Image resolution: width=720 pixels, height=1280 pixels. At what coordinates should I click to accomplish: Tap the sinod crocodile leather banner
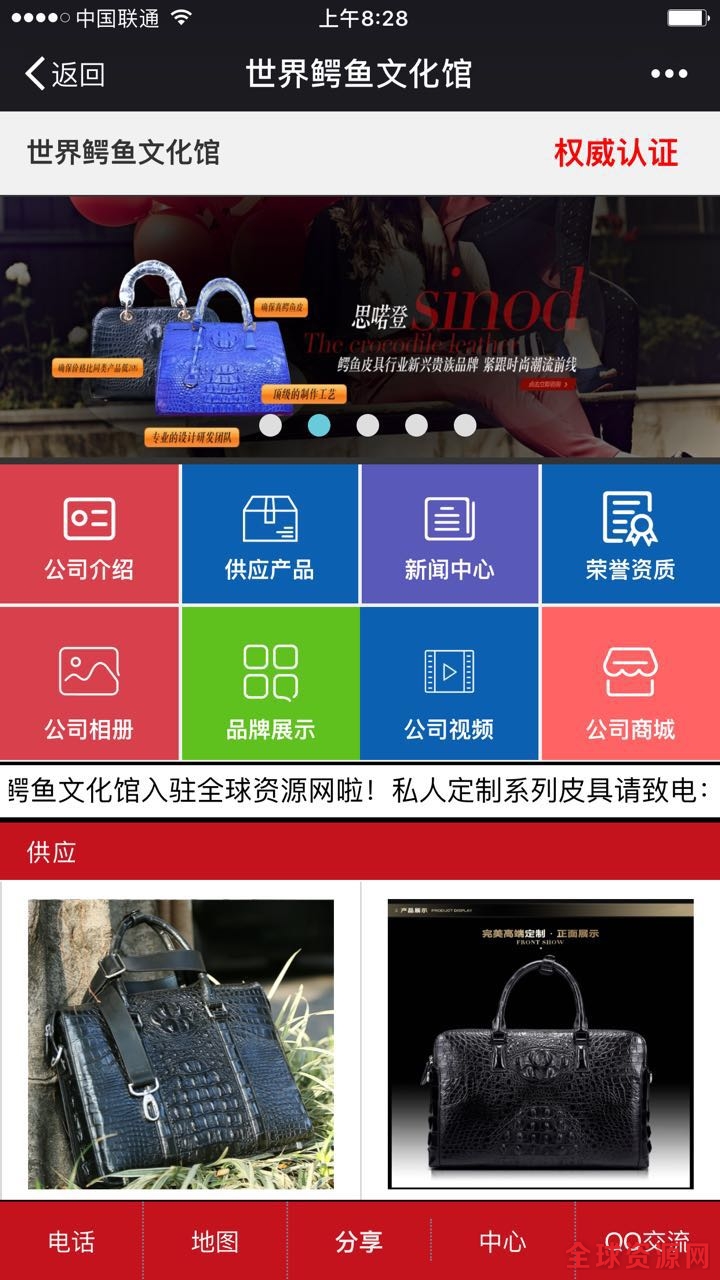coord(450,320)
